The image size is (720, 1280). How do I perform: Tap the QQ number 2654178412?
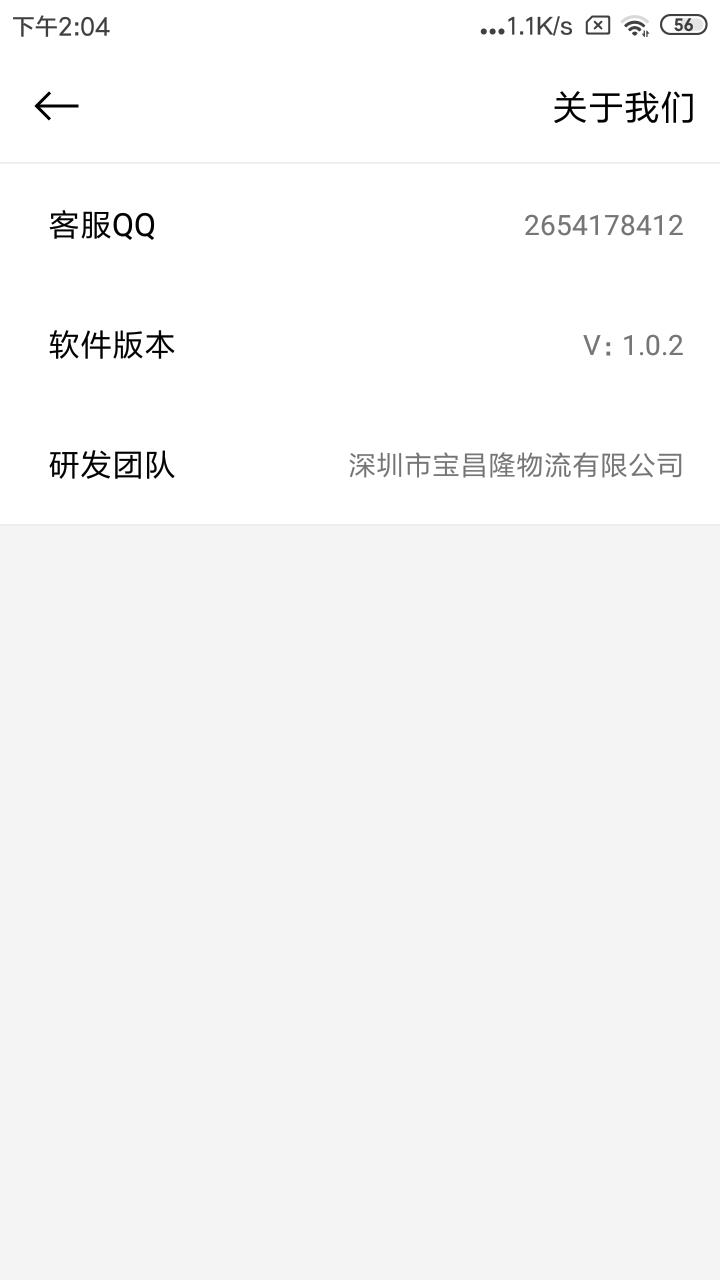coord(605,225)
